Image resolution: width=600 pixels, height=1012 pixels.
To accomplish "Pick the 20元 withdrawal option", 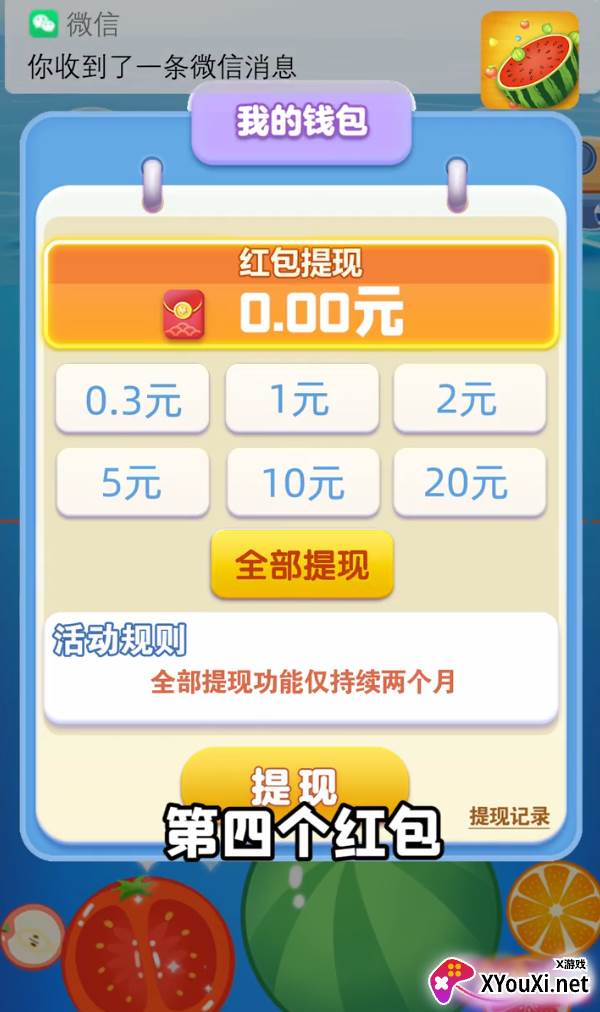I will coord(469,483).
